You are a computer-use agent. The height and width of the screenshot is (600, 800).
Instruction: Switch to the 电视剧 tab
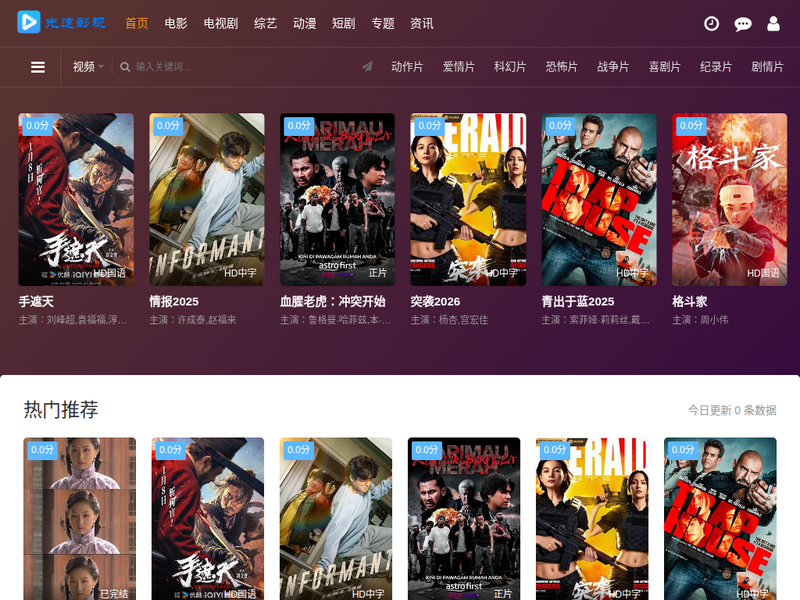220,23
